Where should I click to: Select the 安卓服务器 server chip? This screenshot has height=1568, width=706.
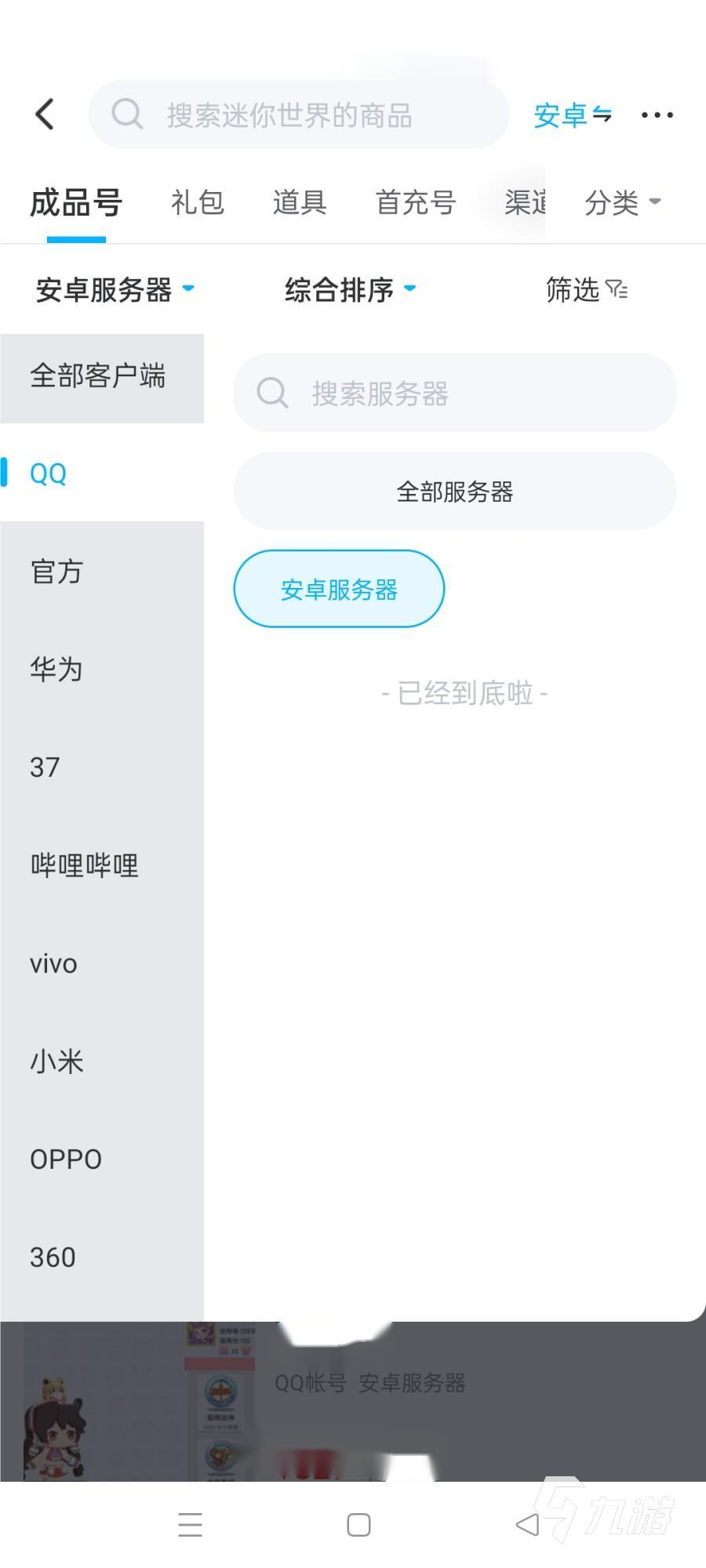(x=339, y=590)
